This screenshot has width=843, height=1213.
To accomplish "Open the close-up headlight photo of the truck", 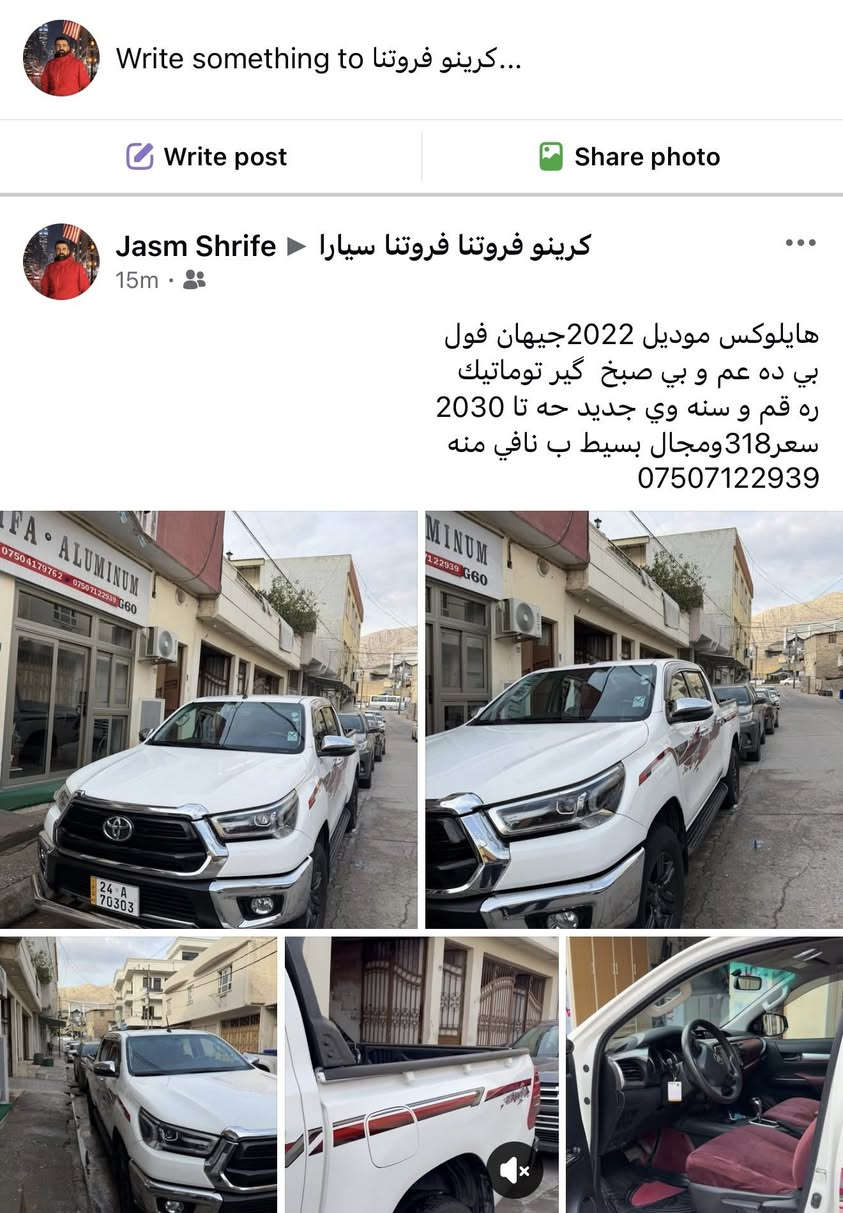I will point(634,720).
